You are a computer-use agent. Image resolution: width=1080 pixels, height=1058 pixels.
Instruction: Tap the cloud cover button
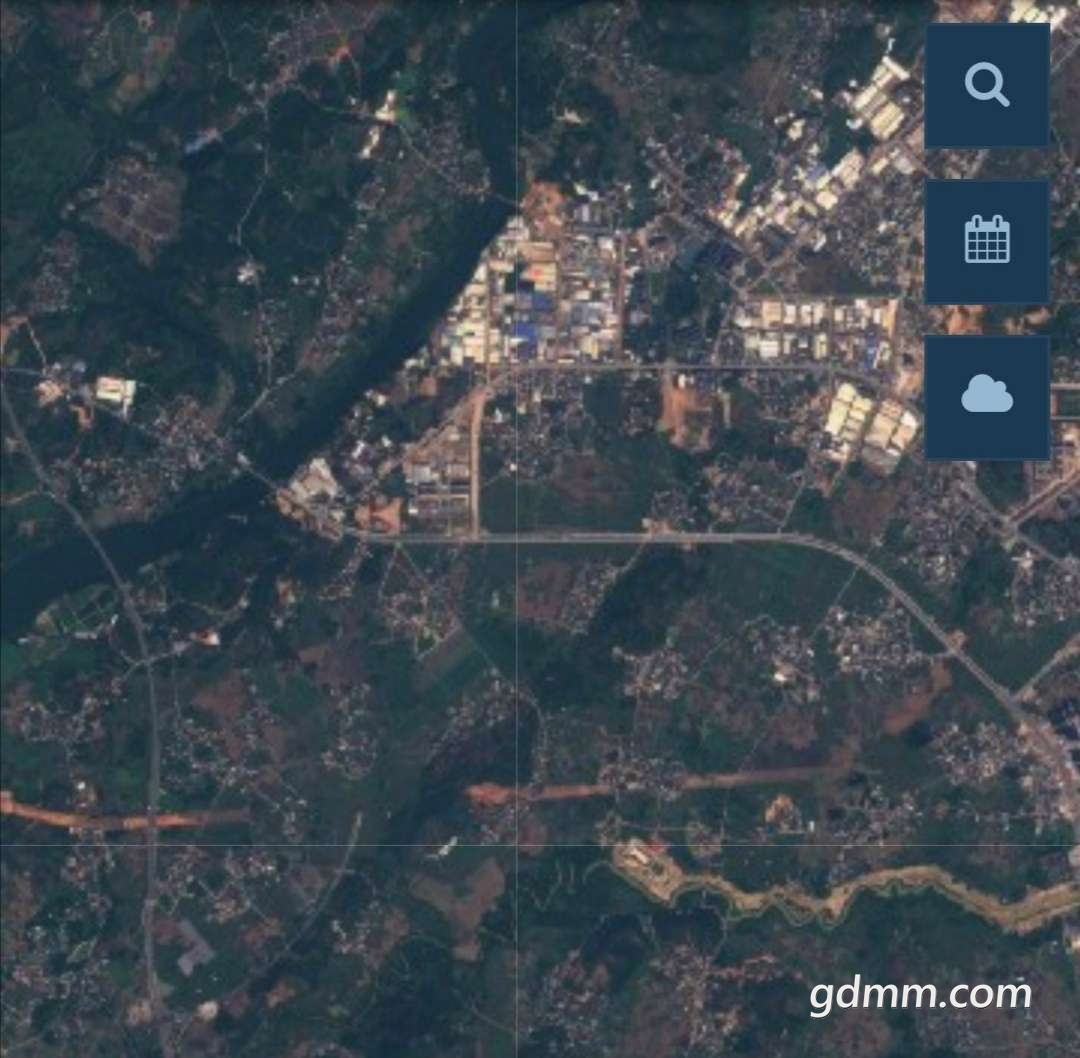(x=987, y=397)
